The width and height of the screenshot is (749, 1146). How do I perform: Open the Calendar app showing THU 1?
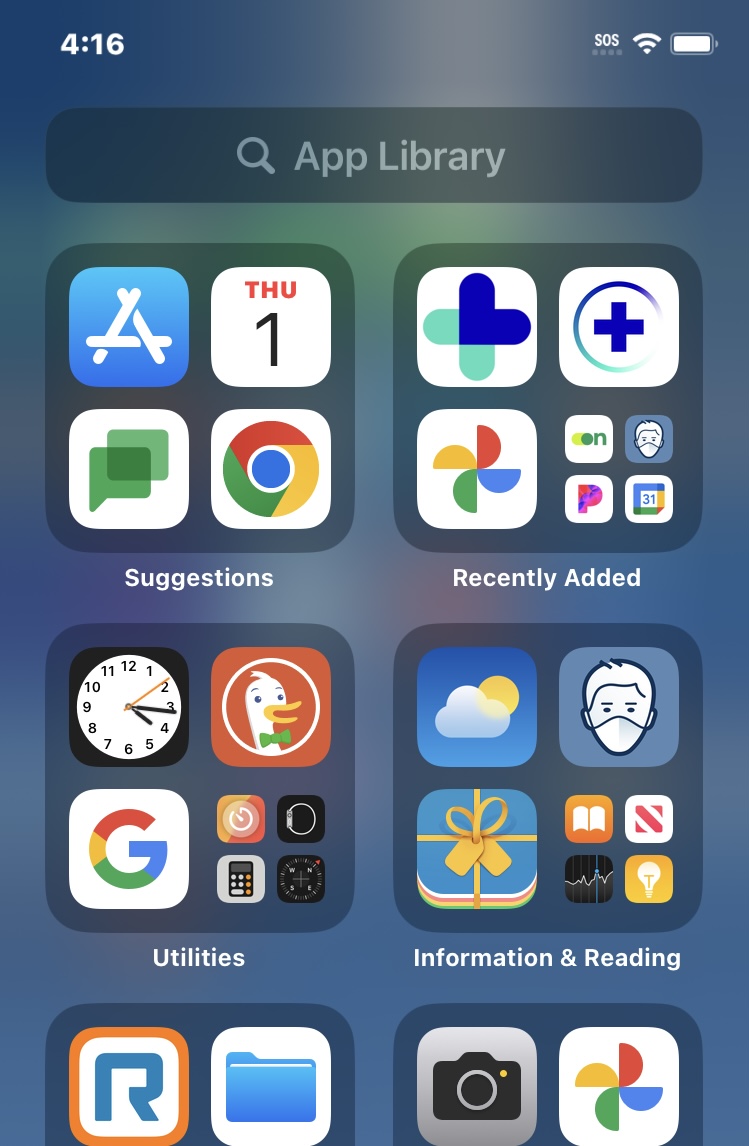[271, 327]
